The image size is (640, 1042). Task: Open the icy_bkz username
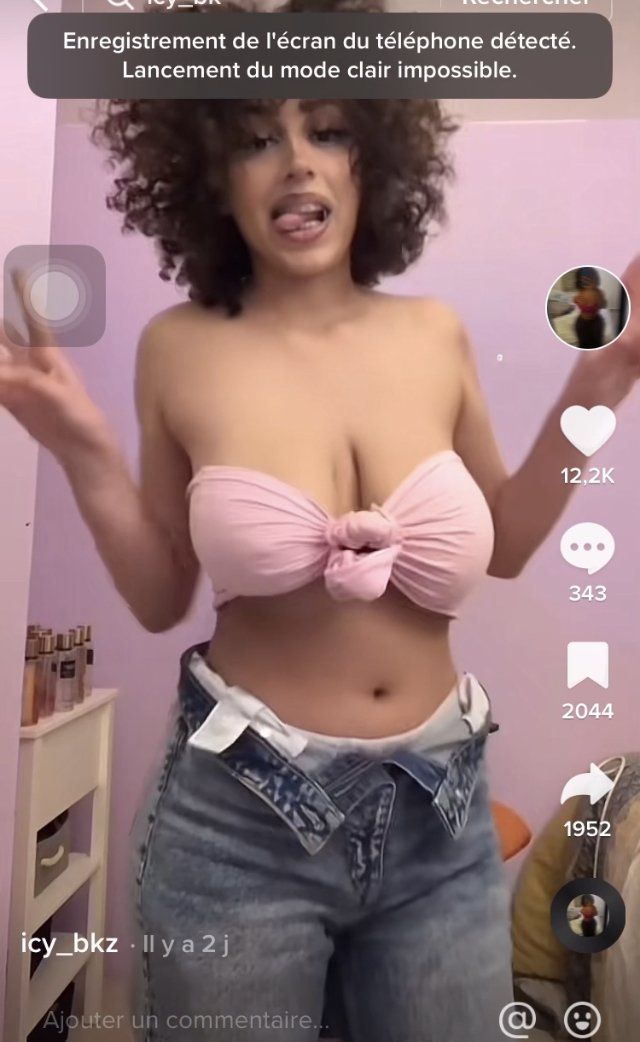click(69, 944)
